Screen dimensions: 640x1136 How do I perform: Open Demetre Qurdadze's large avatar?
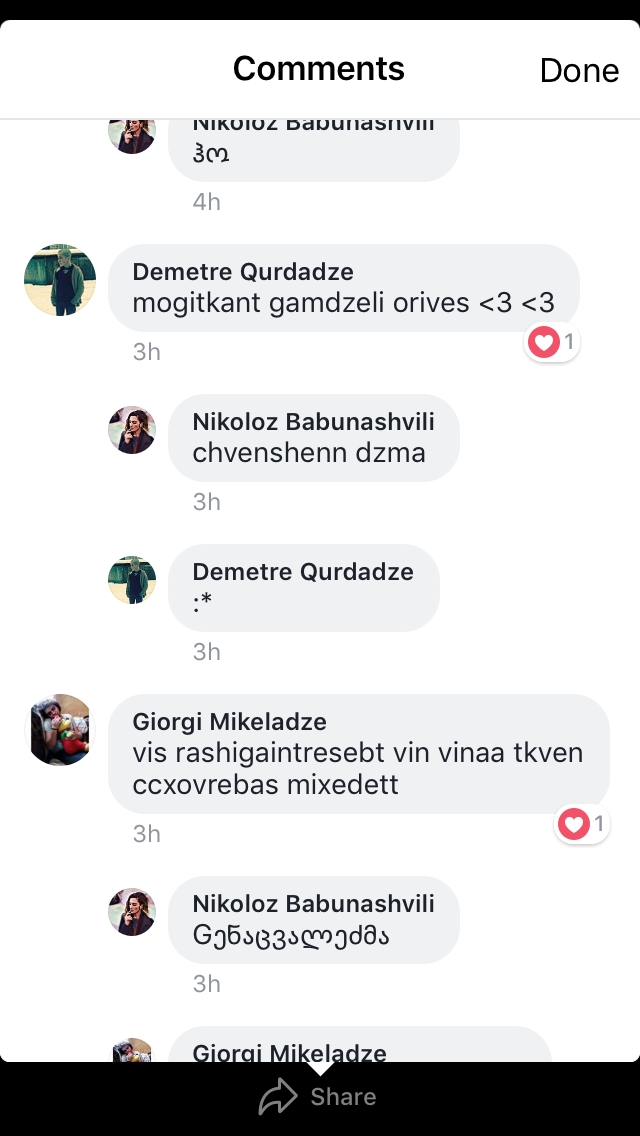click(x=60, y=280)
